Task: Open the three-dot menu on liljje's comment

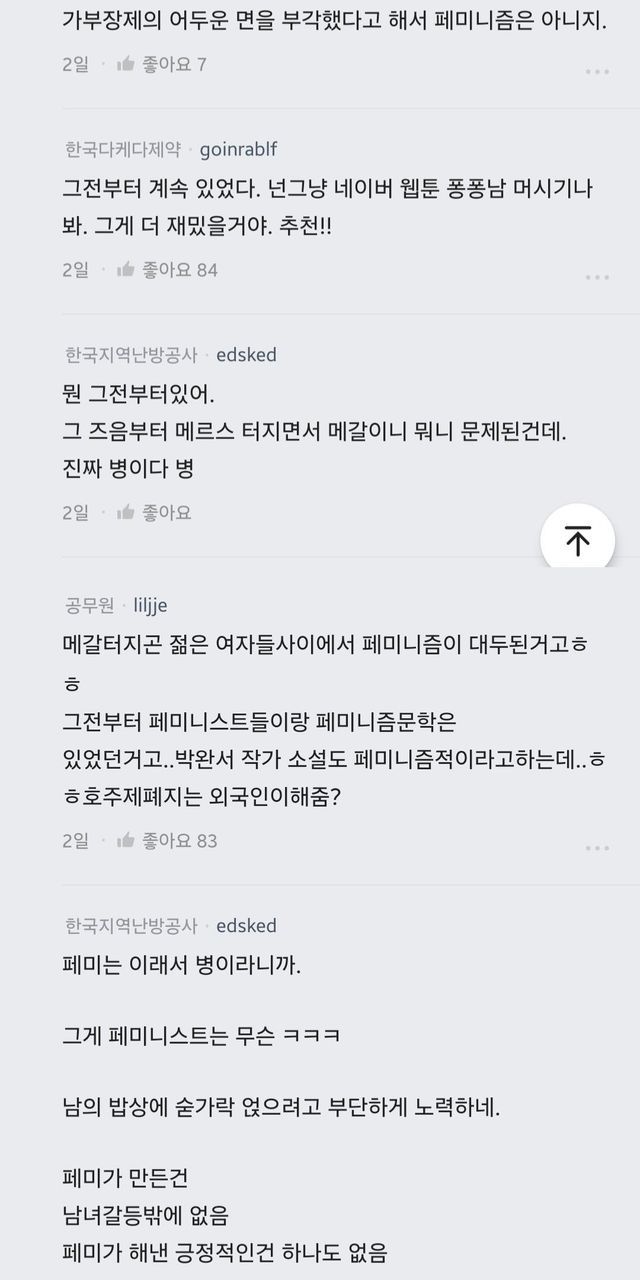Action: pyautogui.click(x=597, y=848)
